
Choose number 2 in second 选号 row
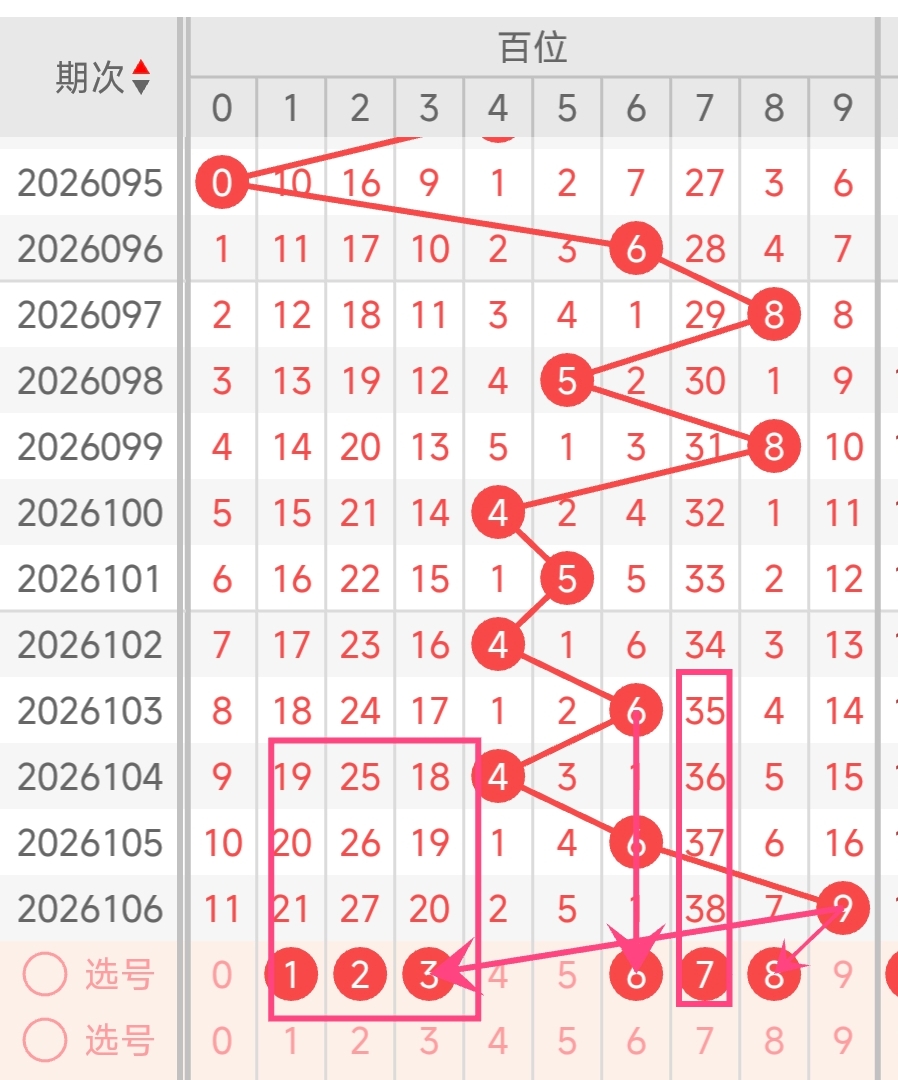click(360, 1041)
